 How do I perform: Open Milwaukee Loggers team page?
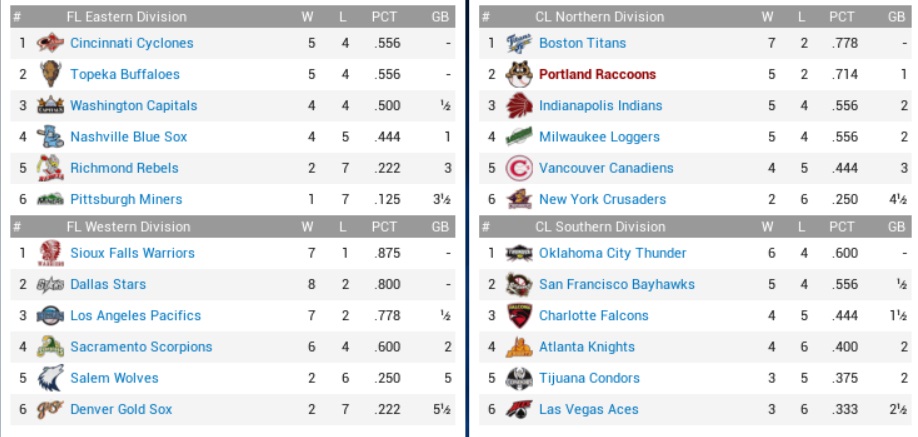coord(599,137)
